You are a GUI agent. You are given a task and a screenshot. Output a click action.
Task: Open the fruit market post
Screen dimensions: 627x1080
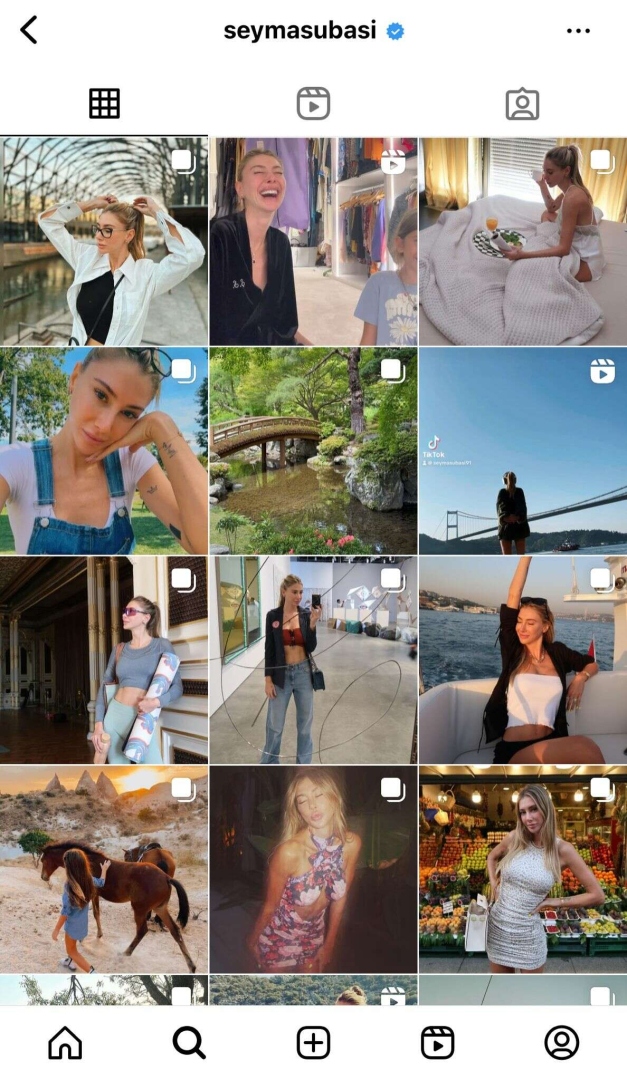pyautogui.click(x=523, y=869)
